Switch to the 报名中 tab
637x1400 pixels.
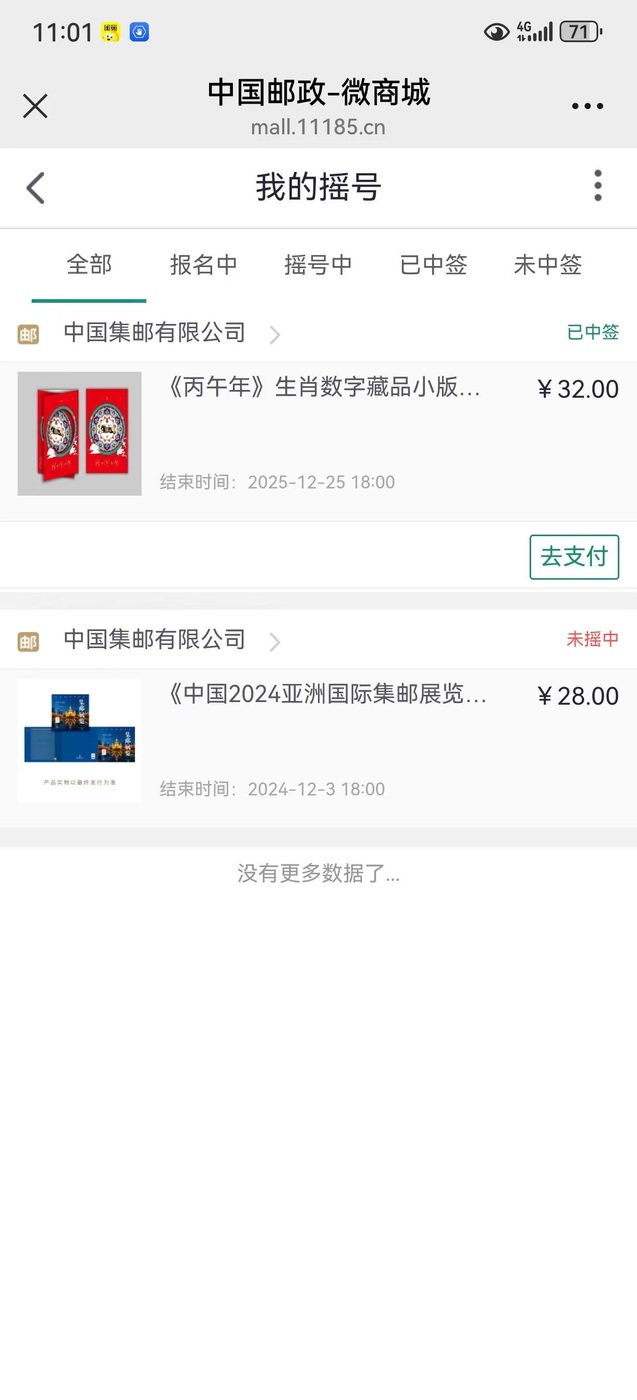click(x=203, y=265)
